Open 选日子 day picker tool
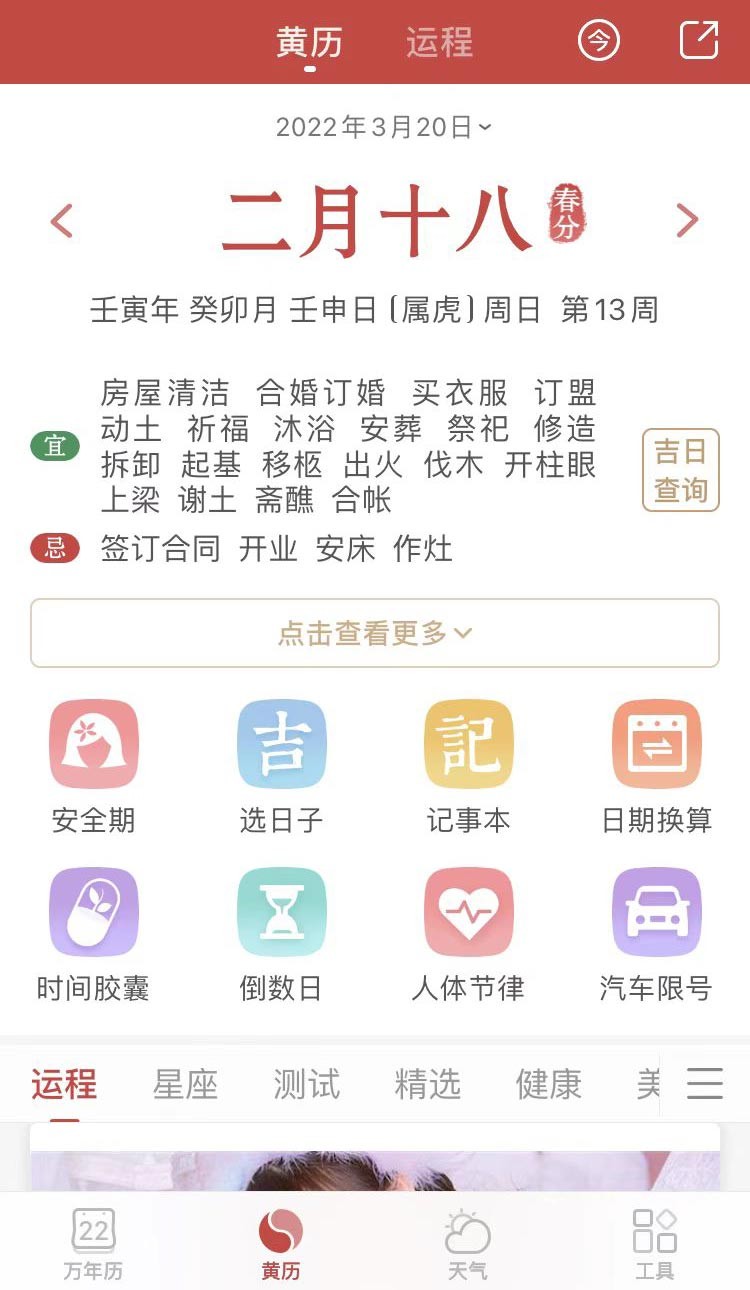This screenshot has width=750, height=1290. [281, 766]
